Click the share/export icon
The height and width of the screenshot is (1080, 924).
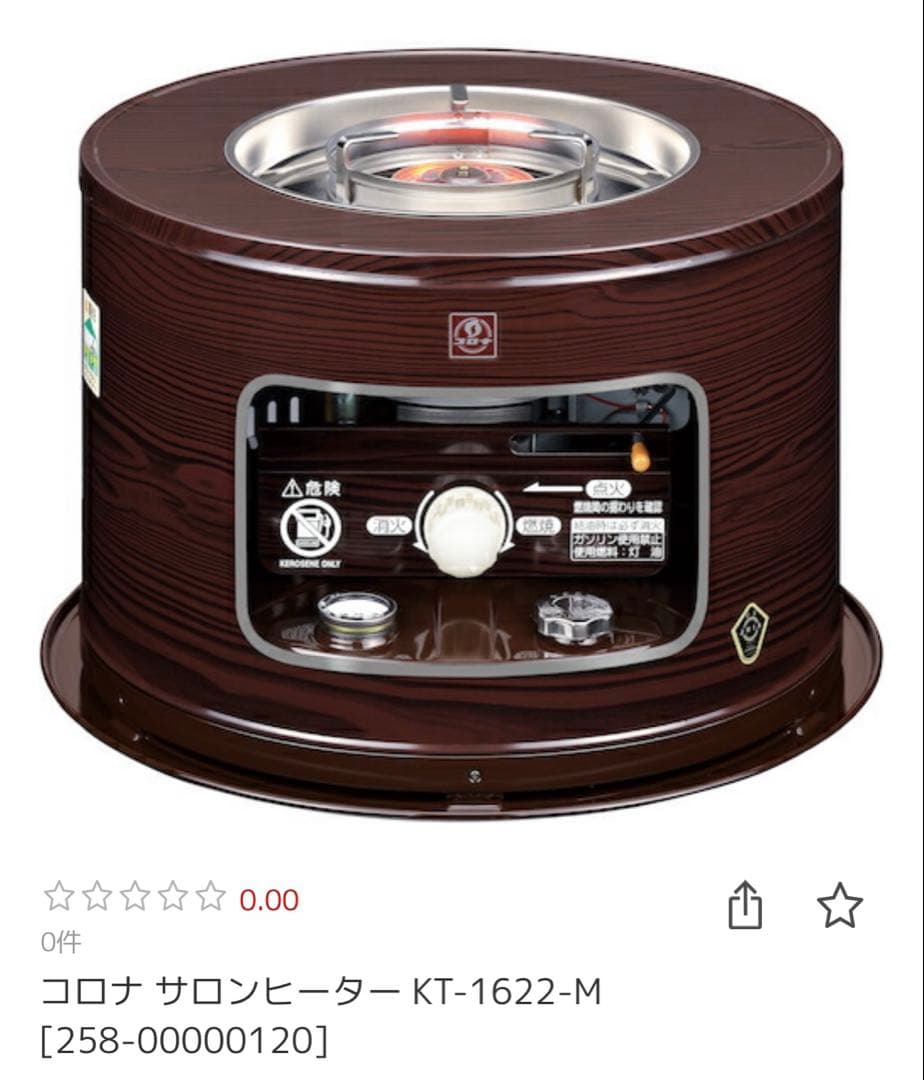click(x=745, y=902)
